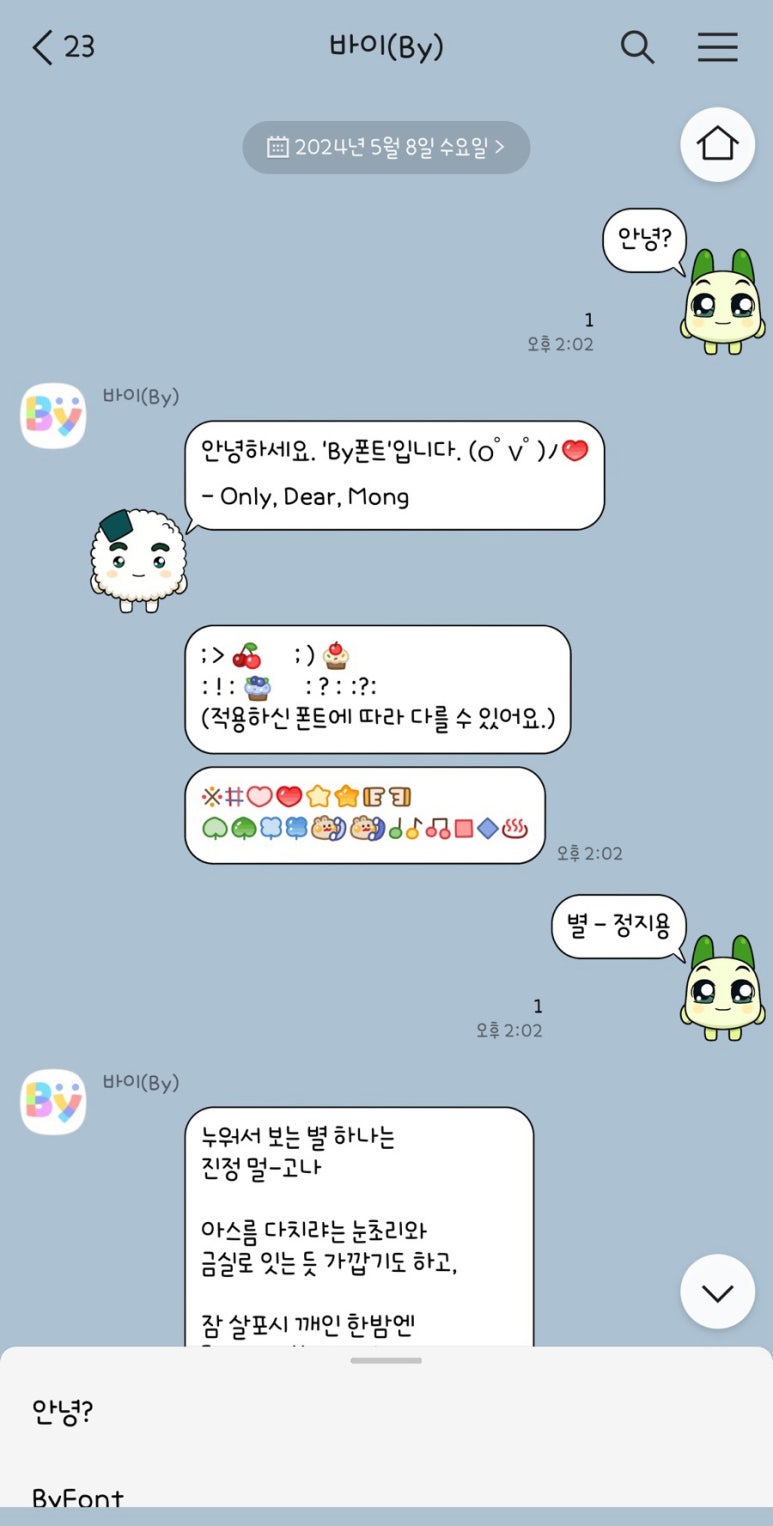
Task: Open the channel home button
Action: pos(717,144)
